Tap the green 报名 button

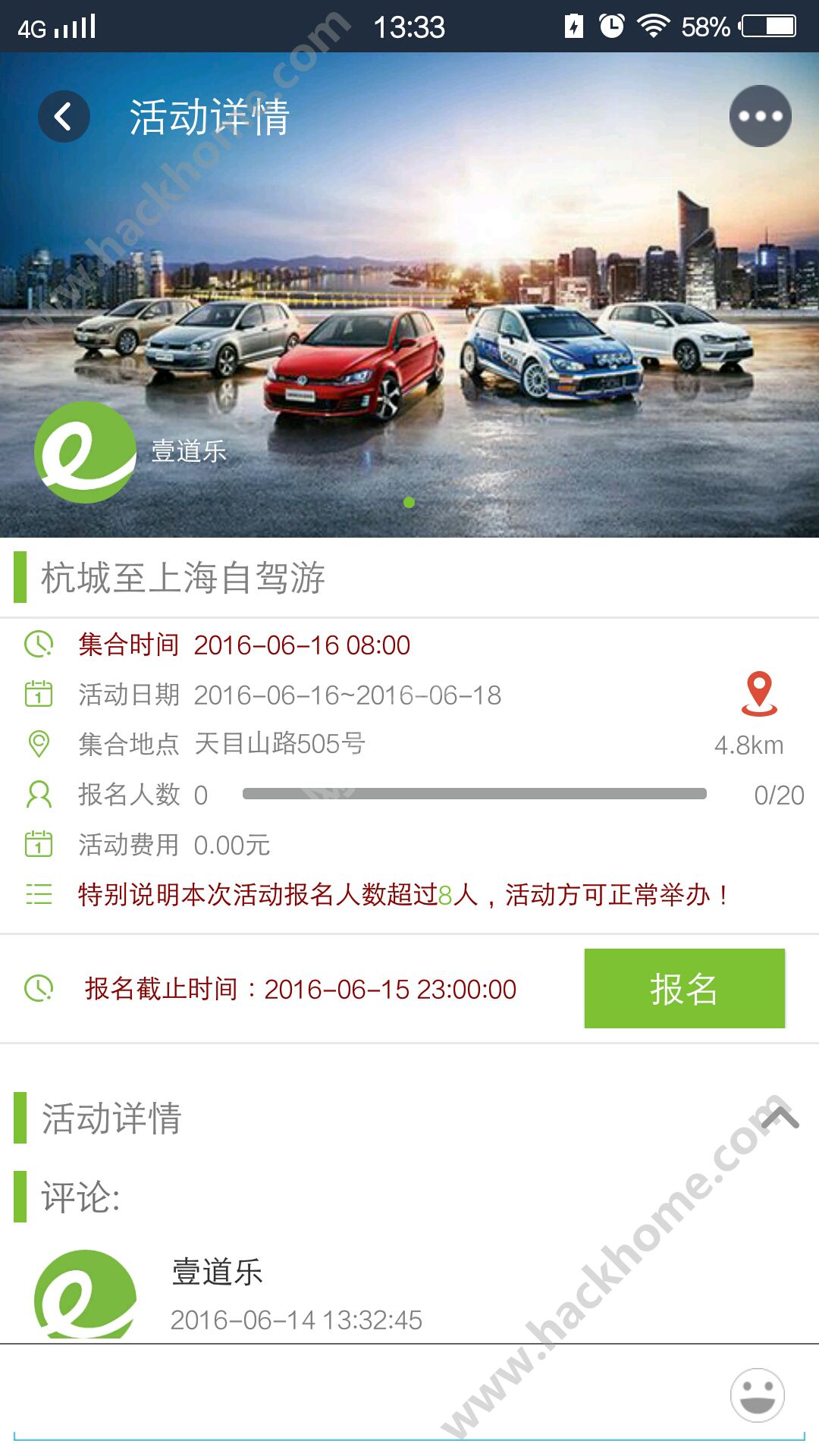tap(684, 989)
